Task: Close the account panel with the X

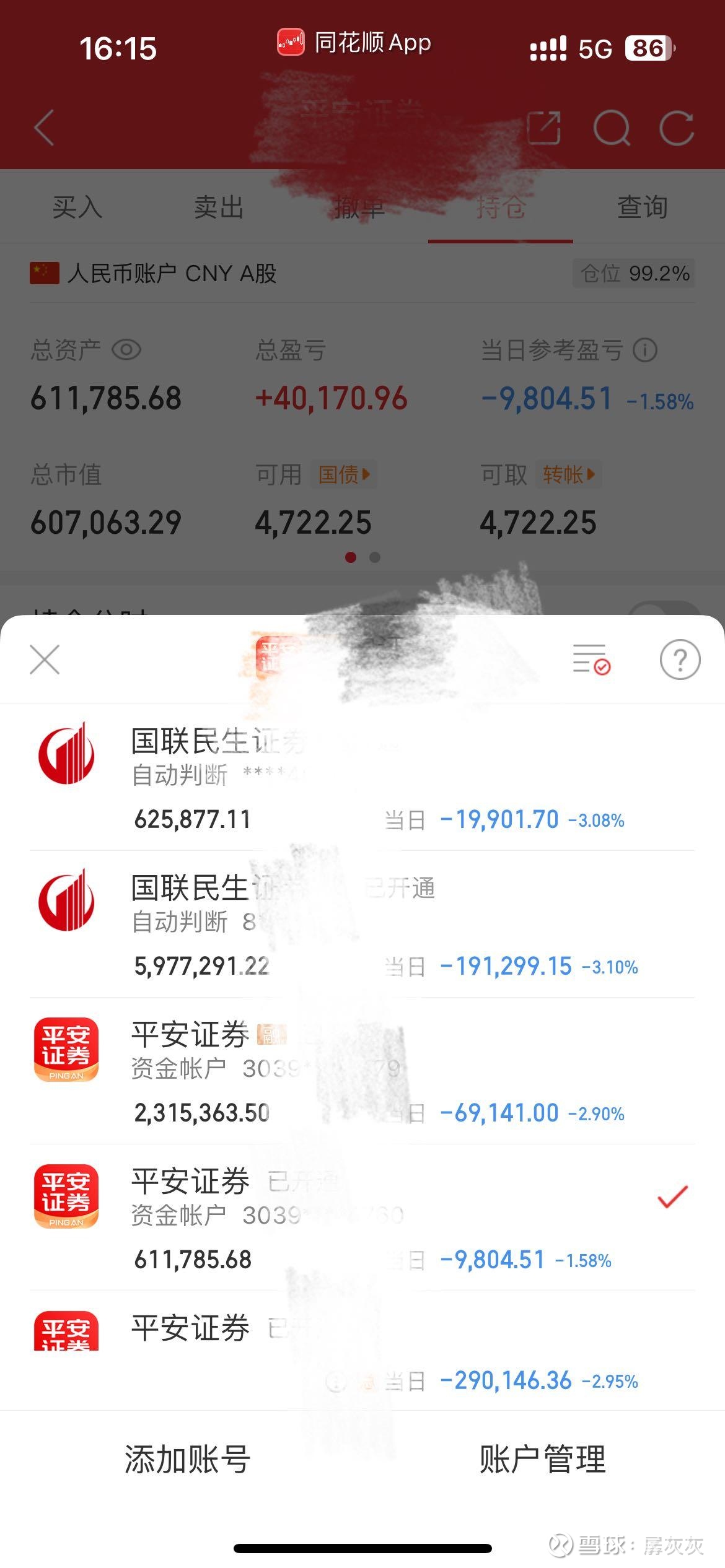Action: [43, 658]
